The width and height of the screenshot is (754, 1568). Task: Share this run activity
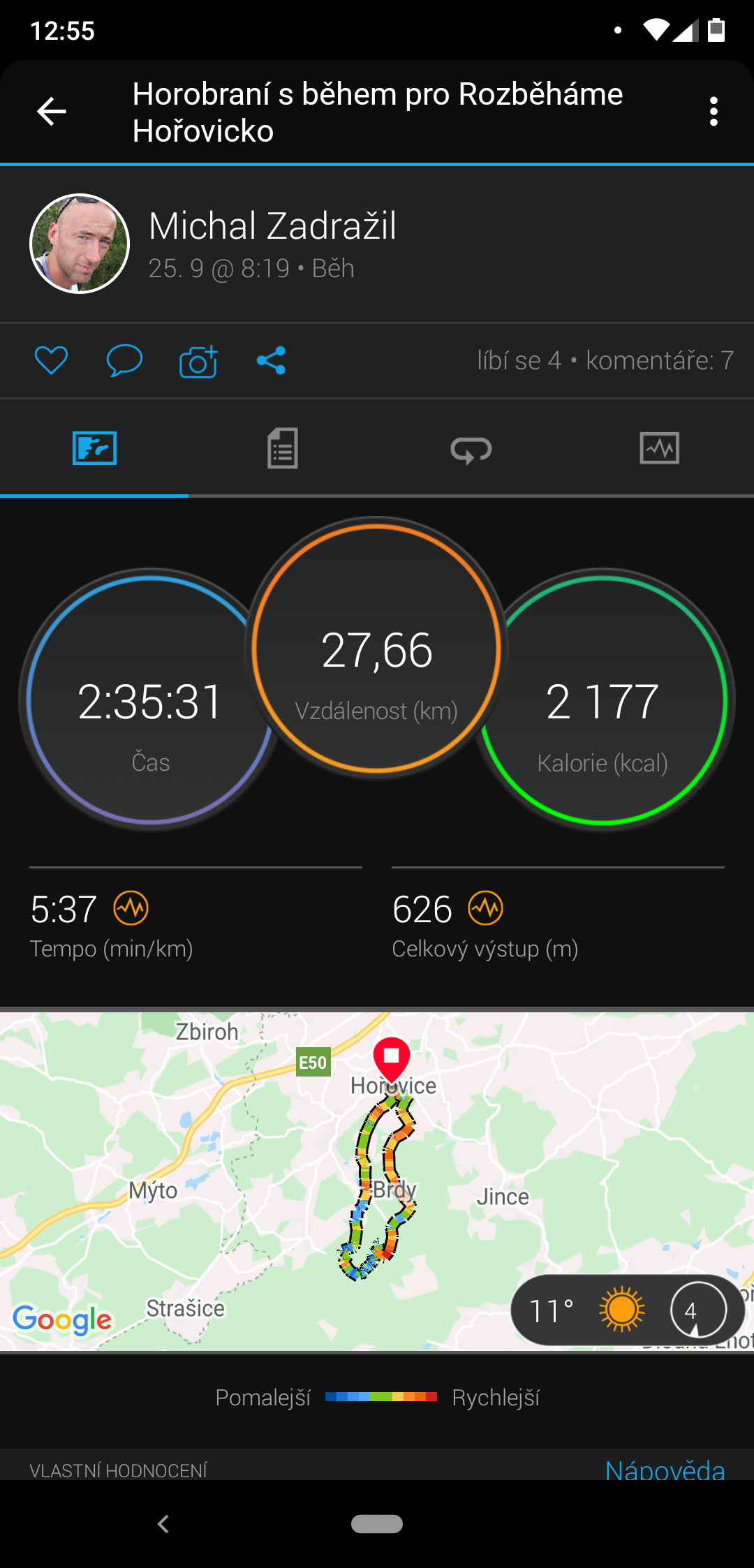pos(271,360)
